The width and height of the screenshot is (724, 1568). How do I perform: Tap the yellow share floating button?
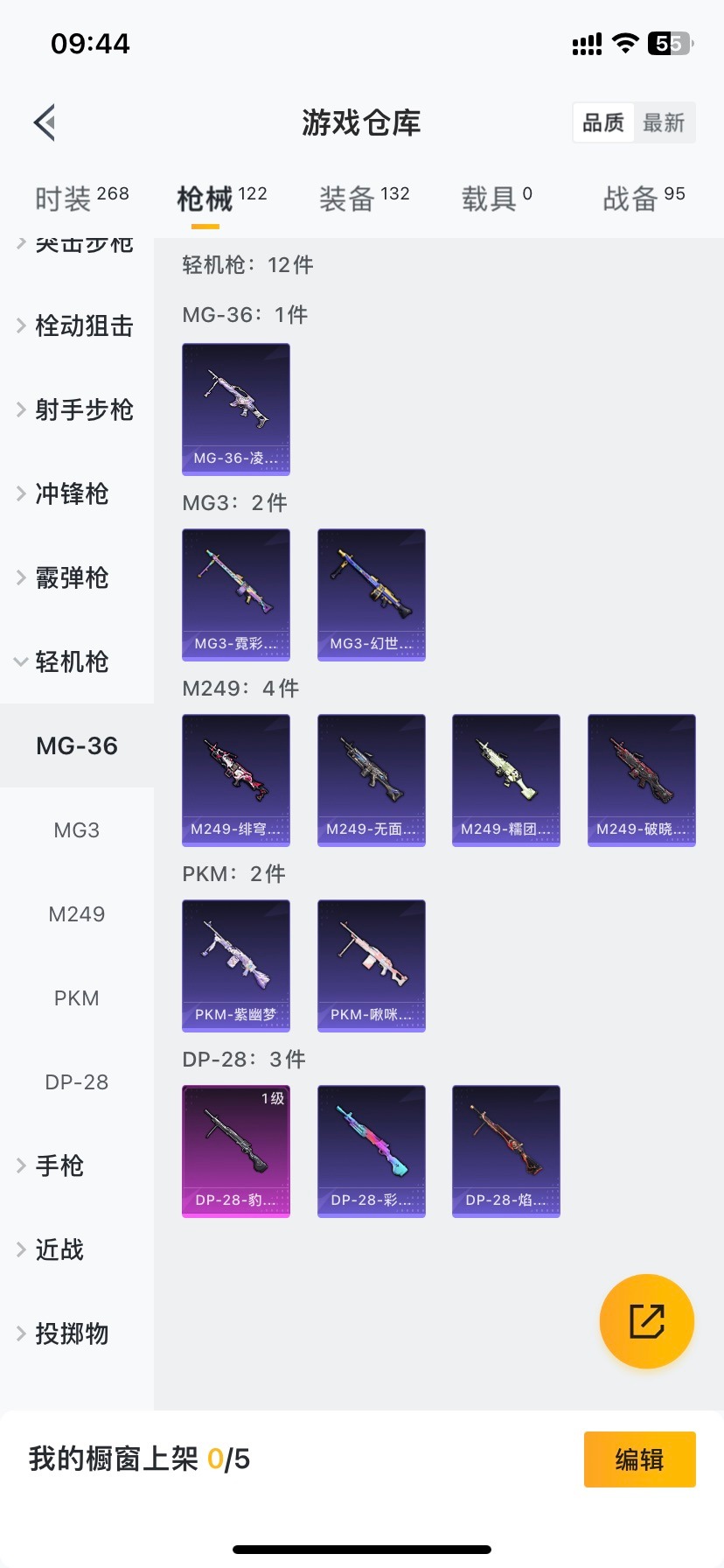(x=647, y=1321)
